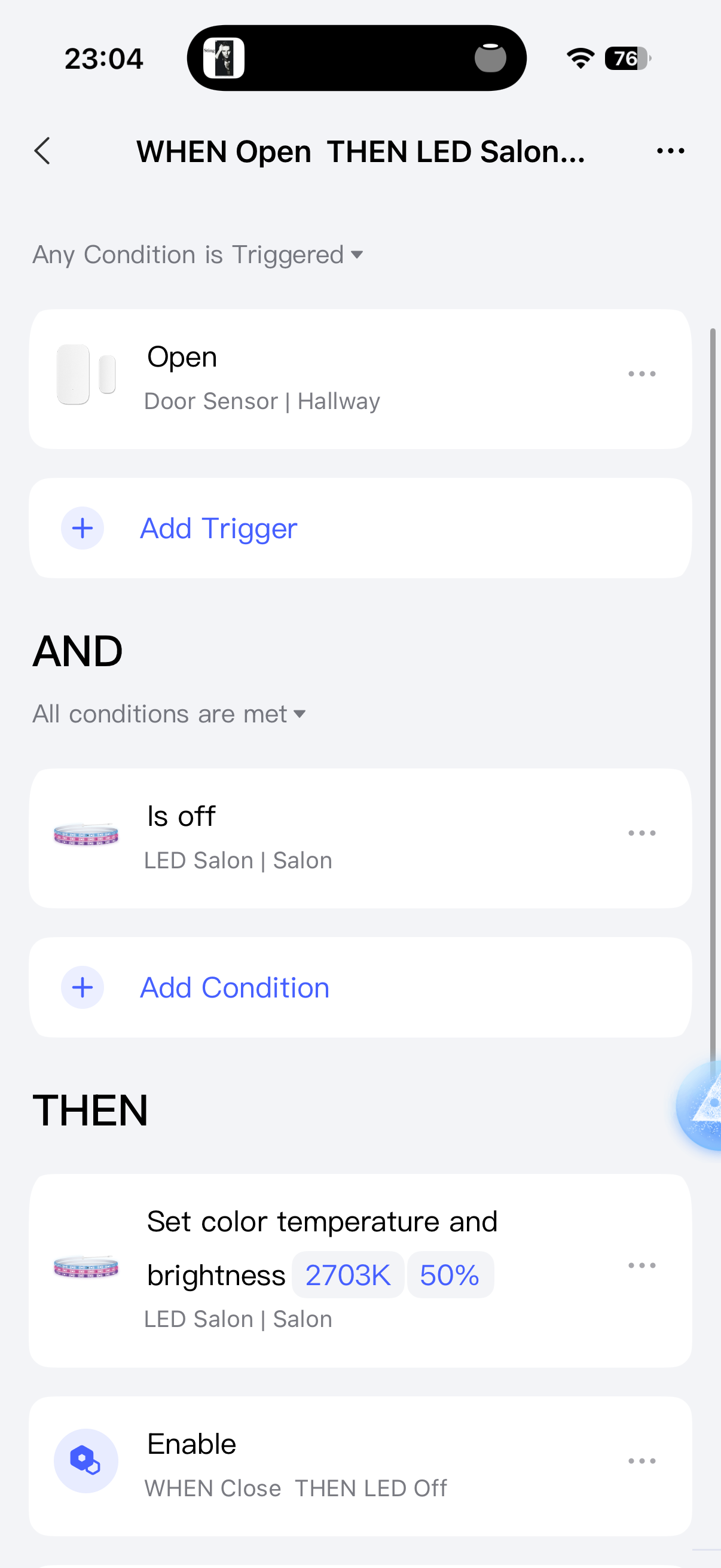Expand the All conditions are met dropdown
721x1568 pixels.
coord(169,714)
